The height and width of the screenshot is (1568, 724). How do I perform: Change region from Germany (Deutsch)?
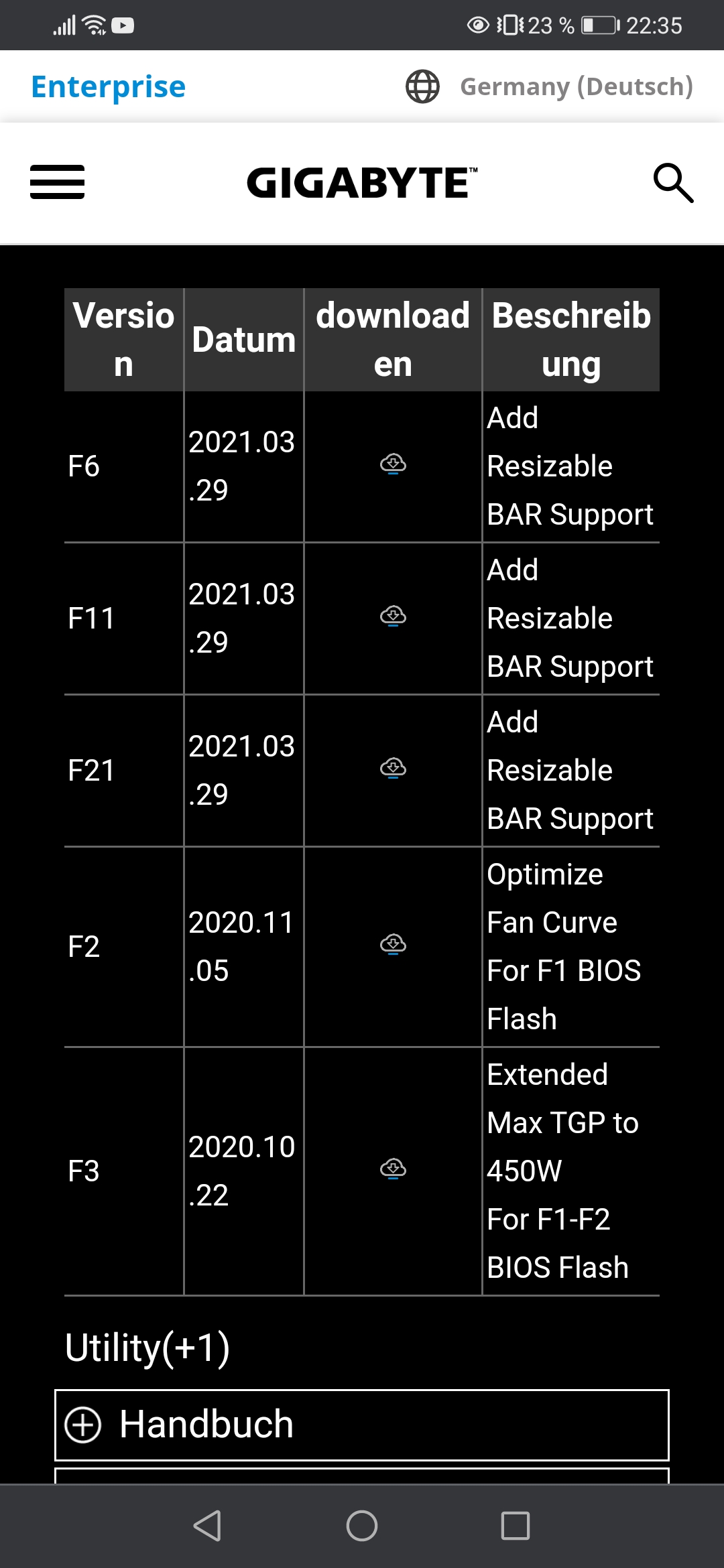(550, 87)
